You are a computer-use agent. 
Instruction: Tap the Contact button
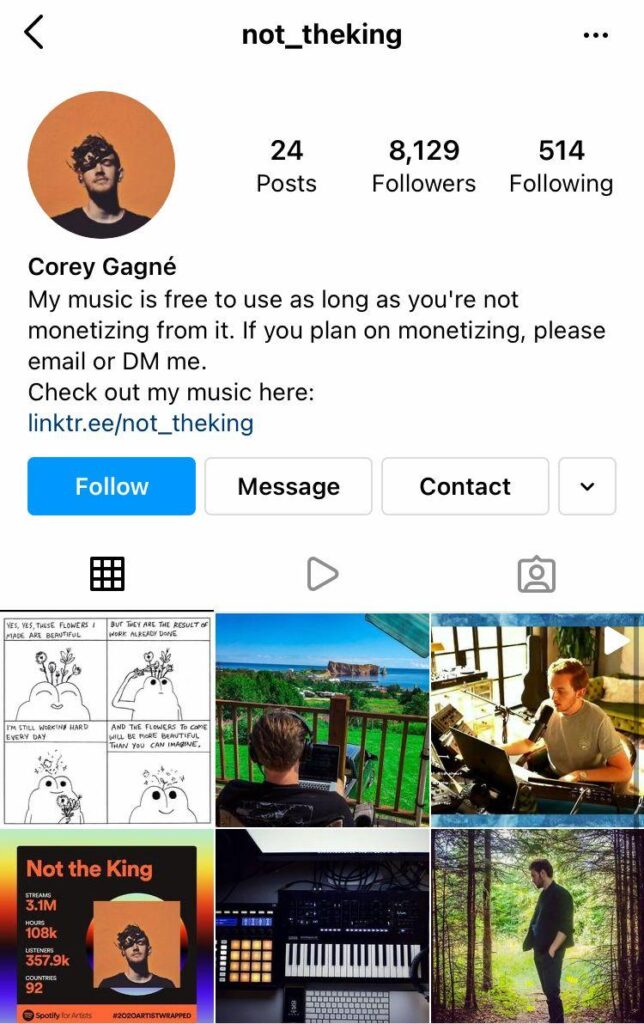click(465, 486)
